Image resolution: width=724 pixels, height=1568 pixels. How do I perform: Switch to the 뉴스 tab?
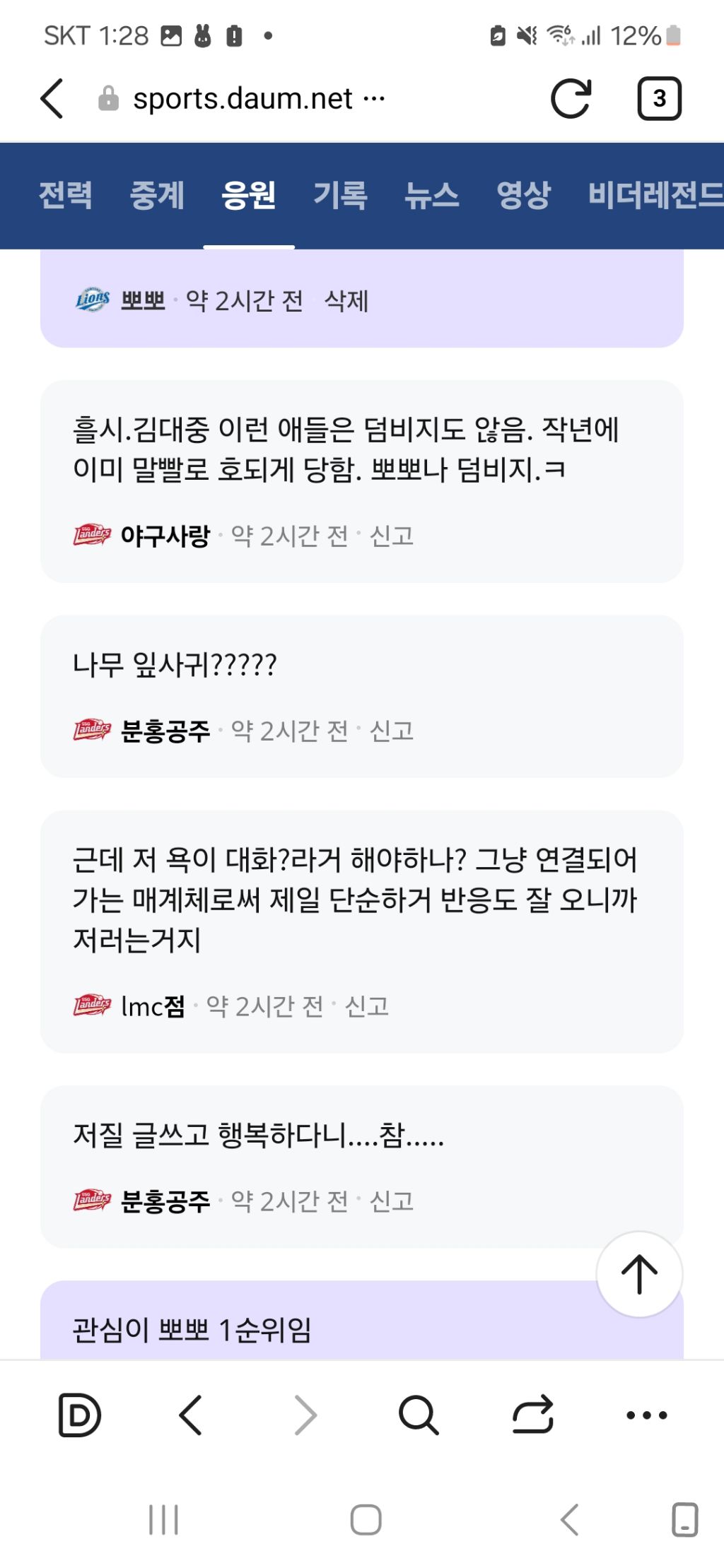(x=433, y=196)
